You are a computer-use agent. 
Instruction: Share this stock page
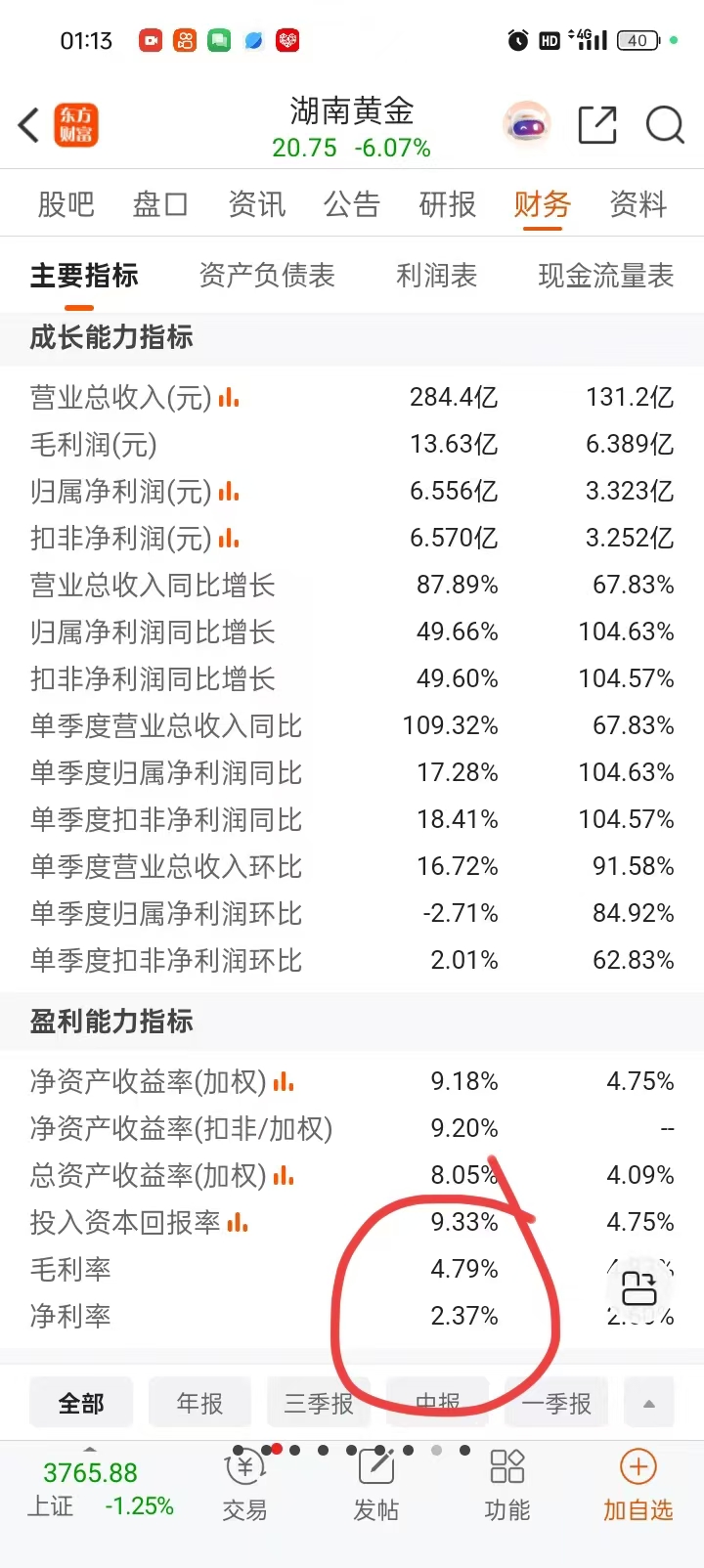597,125
